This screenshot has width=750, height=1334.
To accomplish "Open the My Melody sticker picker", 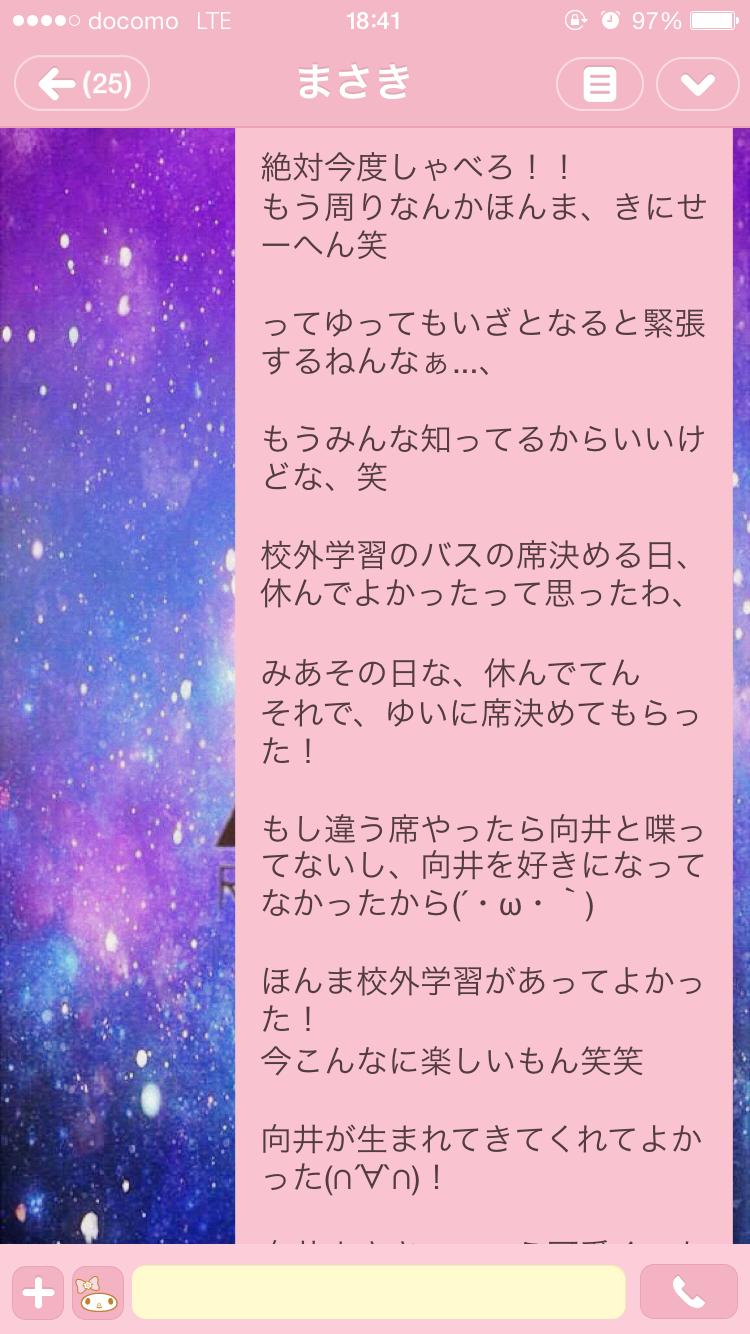I will coord(95,1291).
